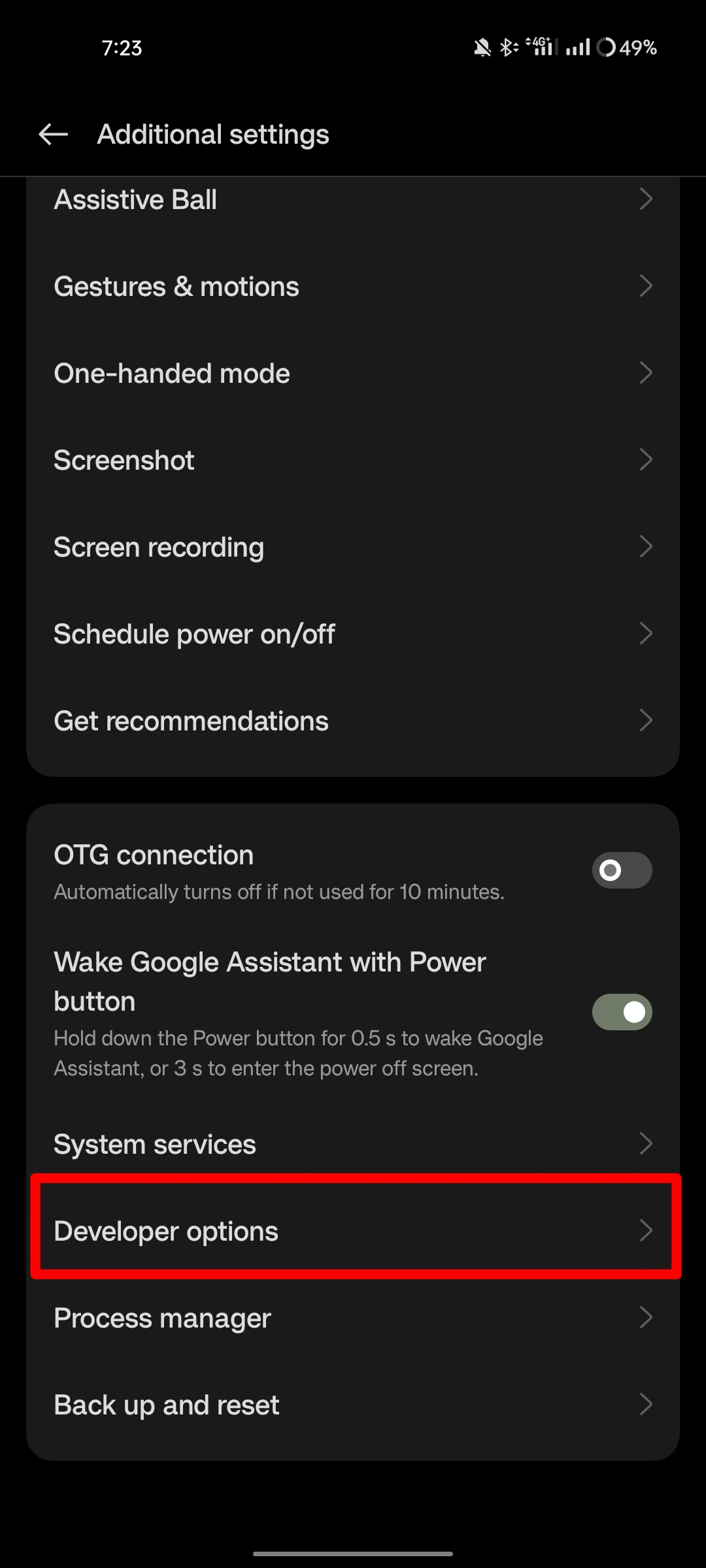Expand the Gestures & motions chevron
The width and height of the screenshot is (706, 1568).
coord(646,286)
